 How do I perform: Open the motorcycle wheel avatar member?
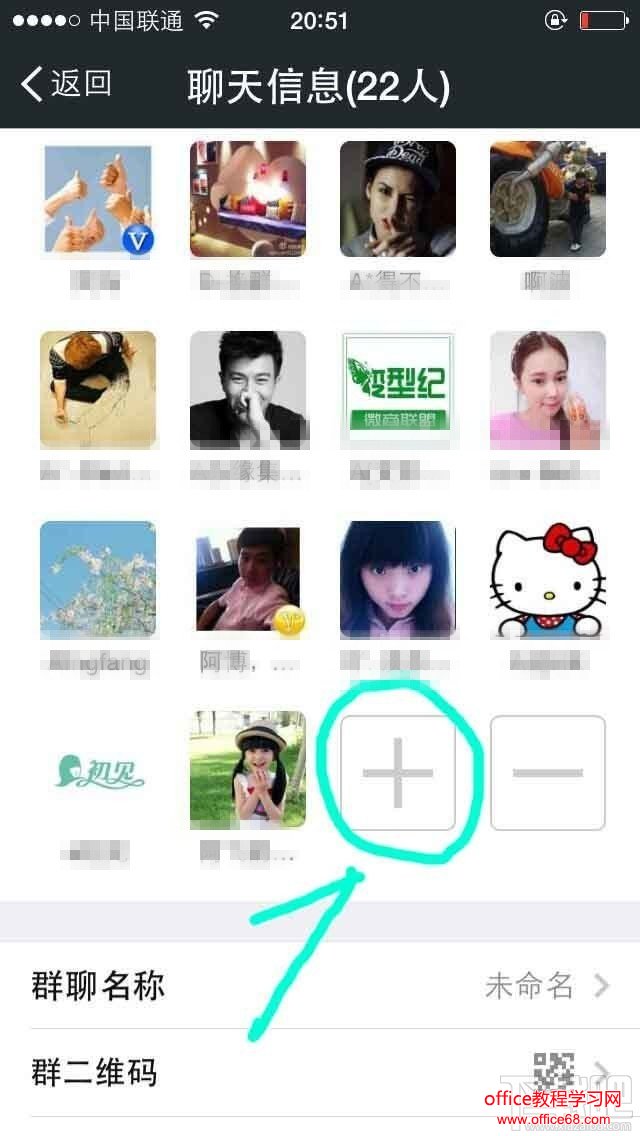coord(547,199)
